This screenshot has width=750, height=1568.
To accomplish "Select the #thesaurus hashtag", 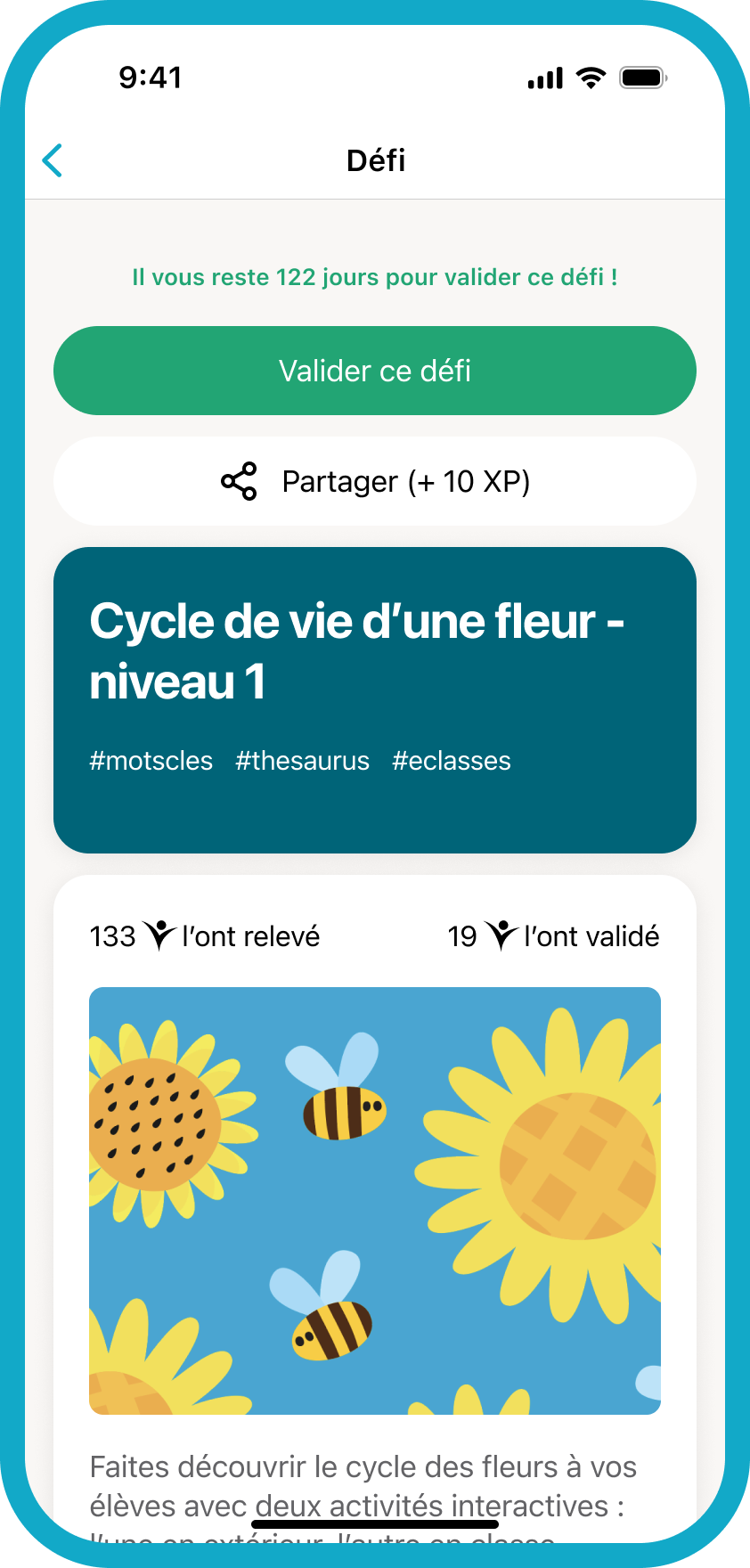I will [x=302, y=761].
